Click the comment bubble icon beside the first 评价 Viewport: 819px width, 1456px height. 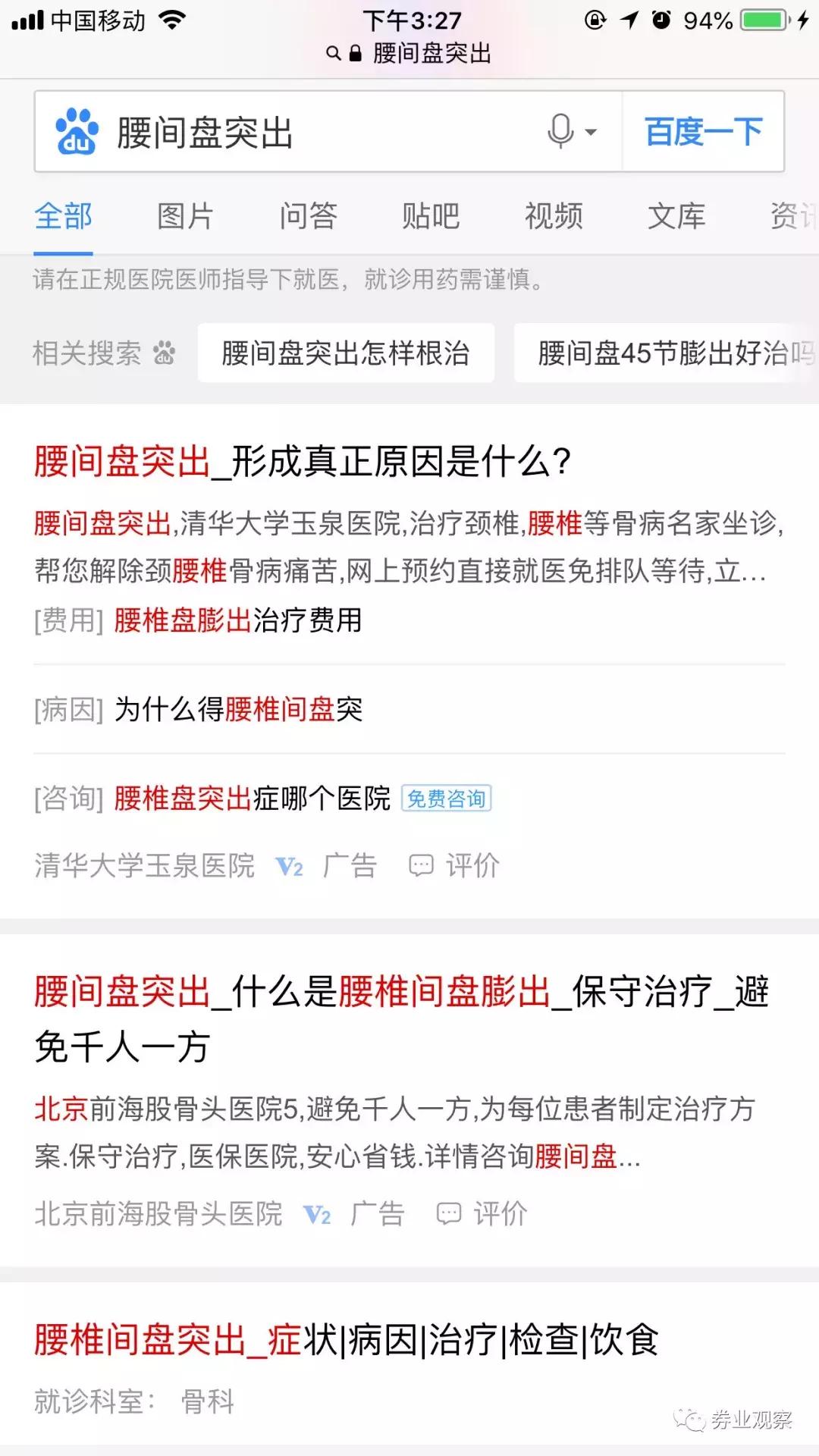[x=422, y=864]
